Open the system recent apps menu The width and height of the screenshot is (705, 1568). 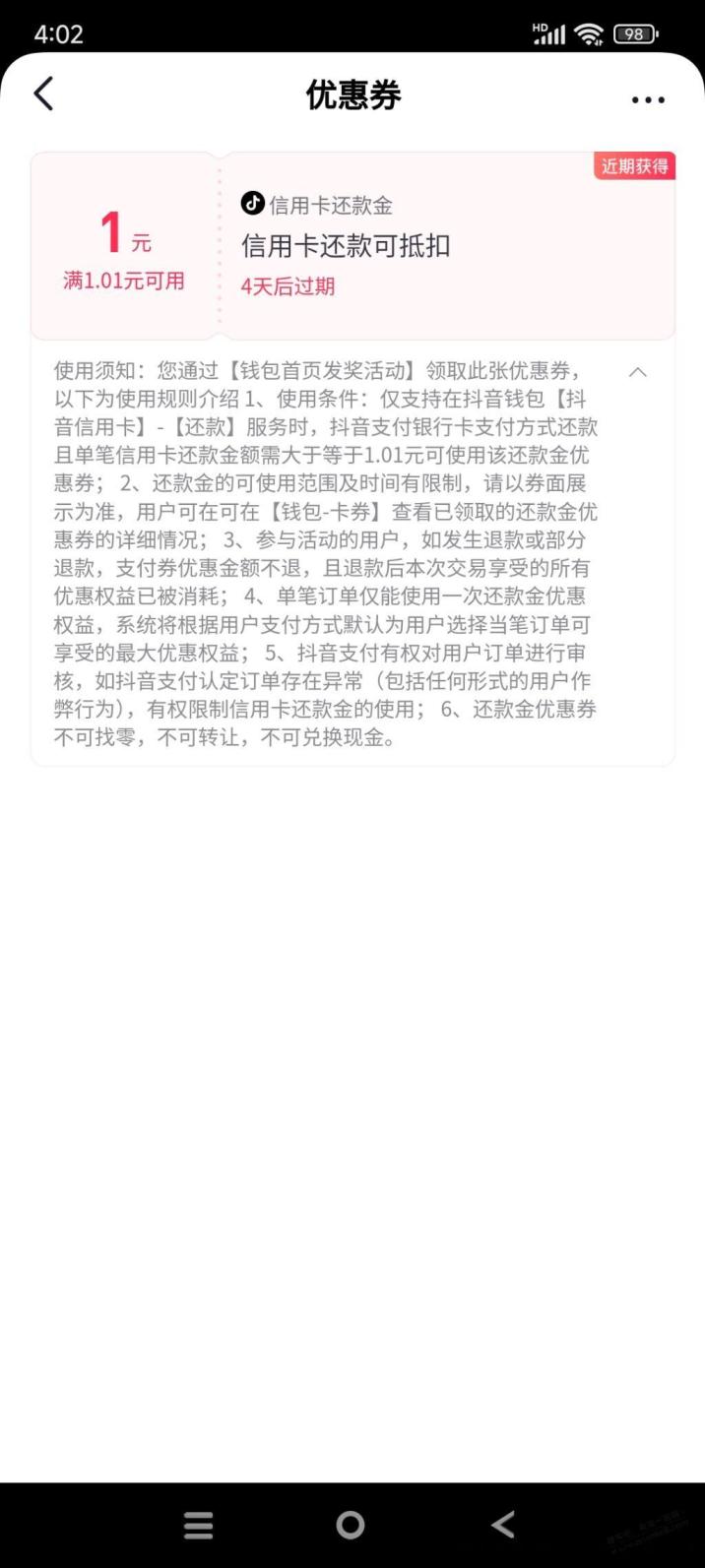coord(199,1525)
